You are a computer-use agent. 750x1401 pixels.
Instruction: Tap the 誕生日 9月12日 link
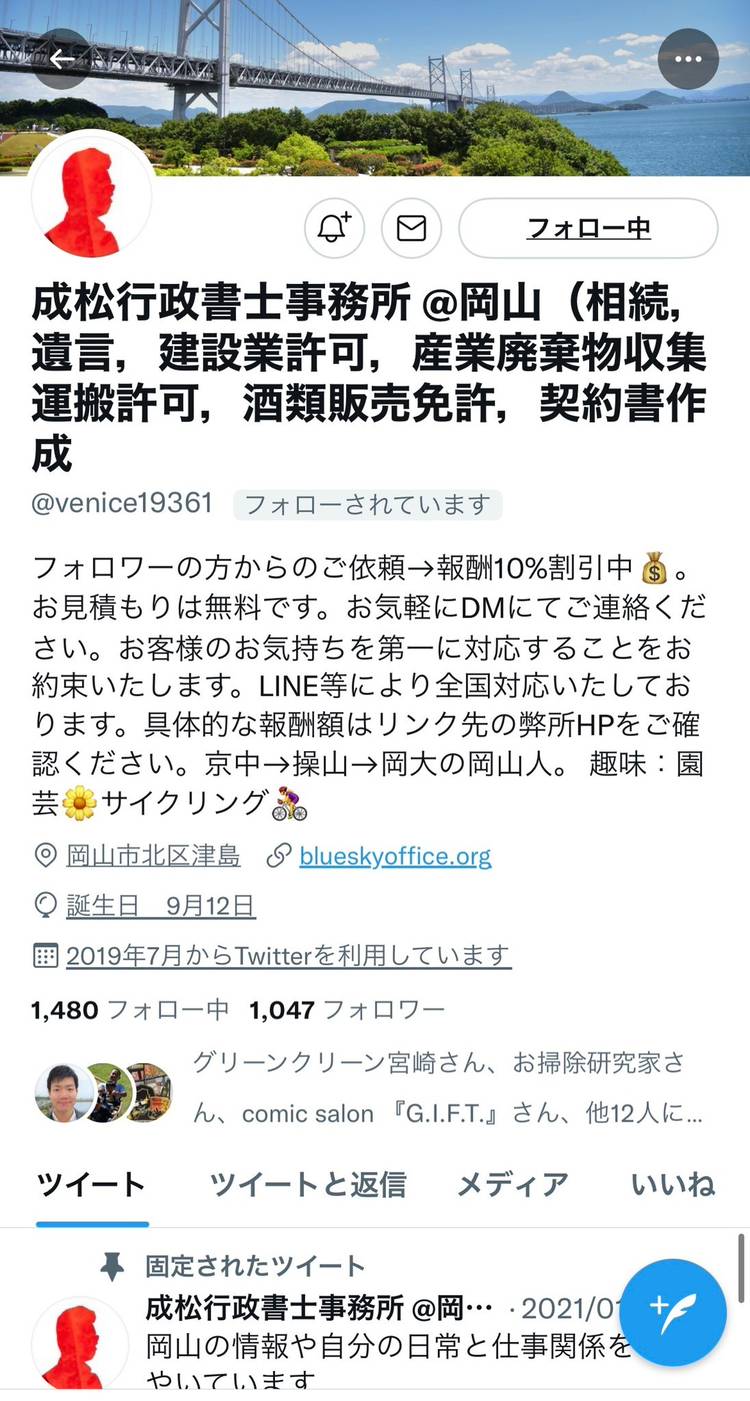point(160,907)
